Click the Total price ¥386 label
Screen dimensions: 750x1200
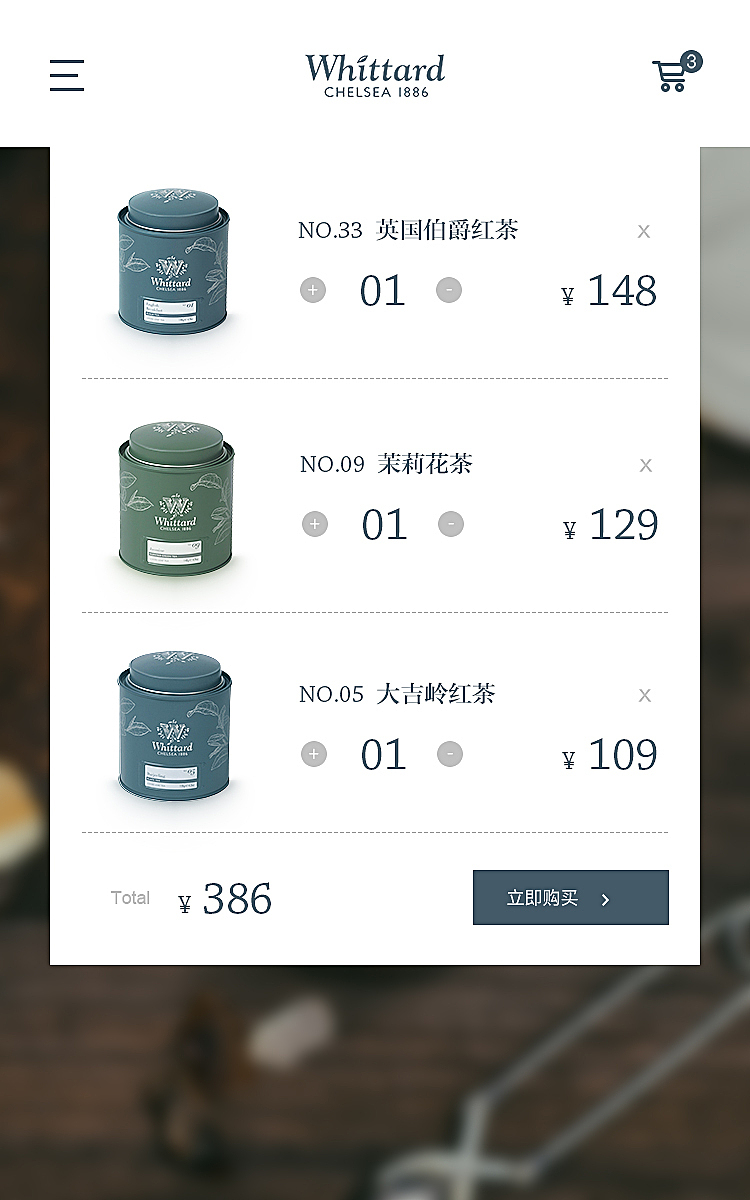tap(226, 900)
